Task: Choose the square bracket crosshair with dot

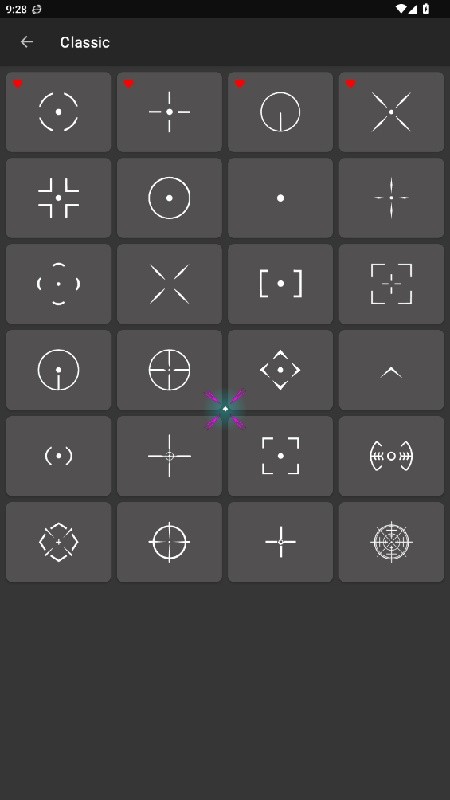Action: pyautogui.click(x=280, y=284)
